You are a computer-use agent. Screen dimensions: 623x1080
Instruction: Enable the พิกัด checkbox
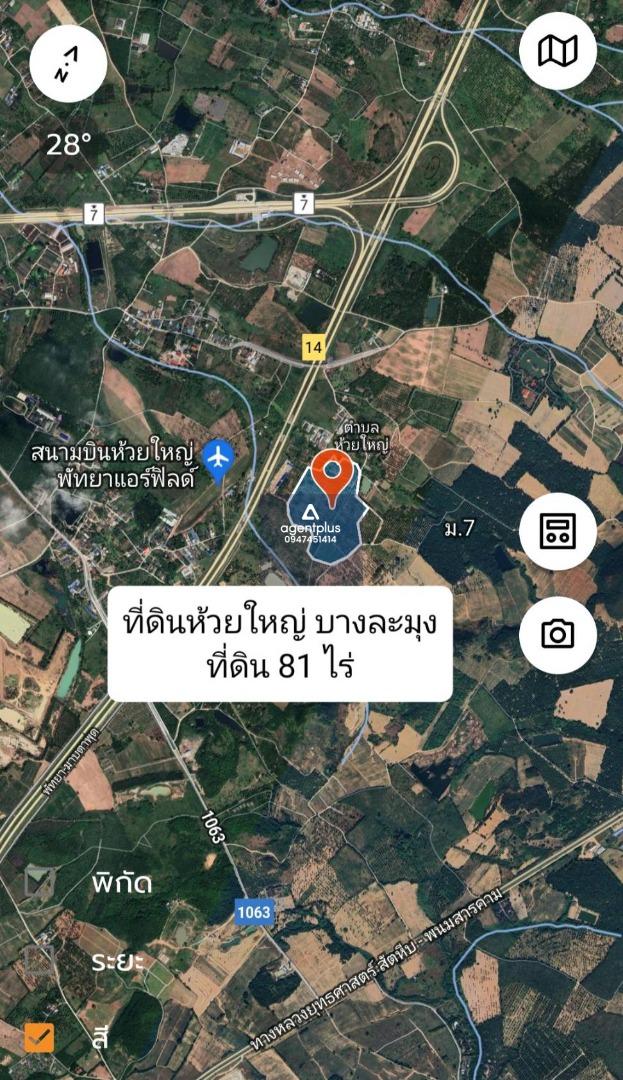point(39,882)
